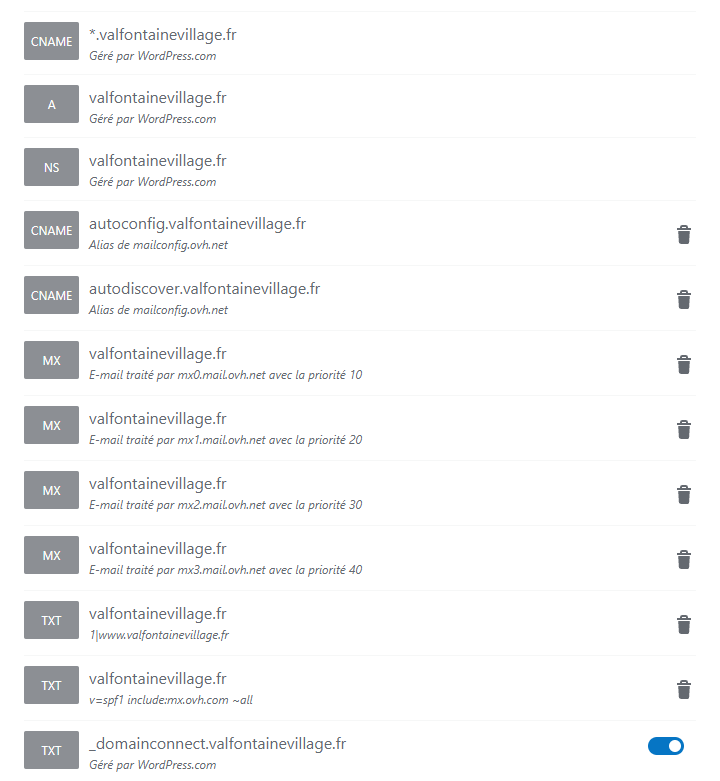Delete the MX record with priority 10

683,365
